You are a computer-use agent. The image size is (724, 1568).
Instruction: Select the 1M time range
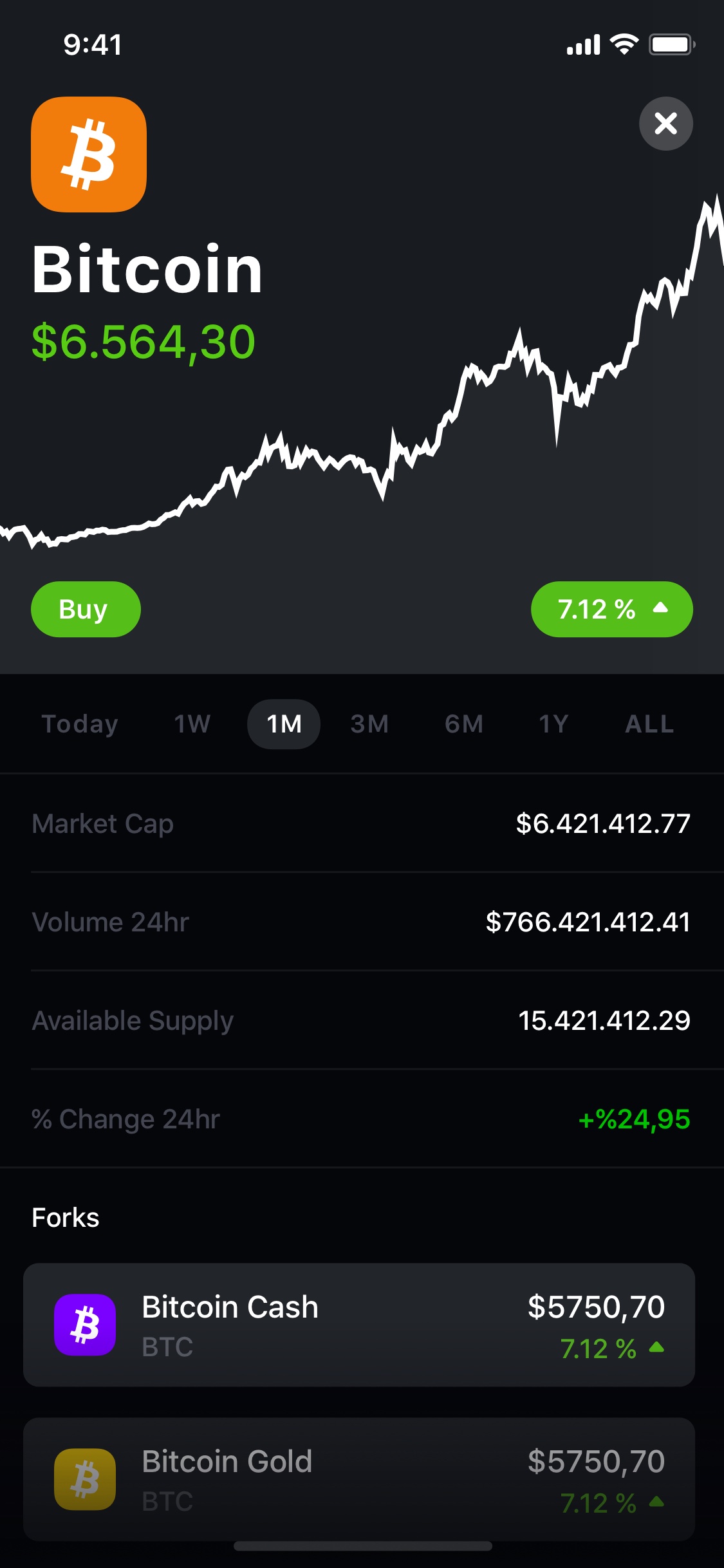pos(284,724)
